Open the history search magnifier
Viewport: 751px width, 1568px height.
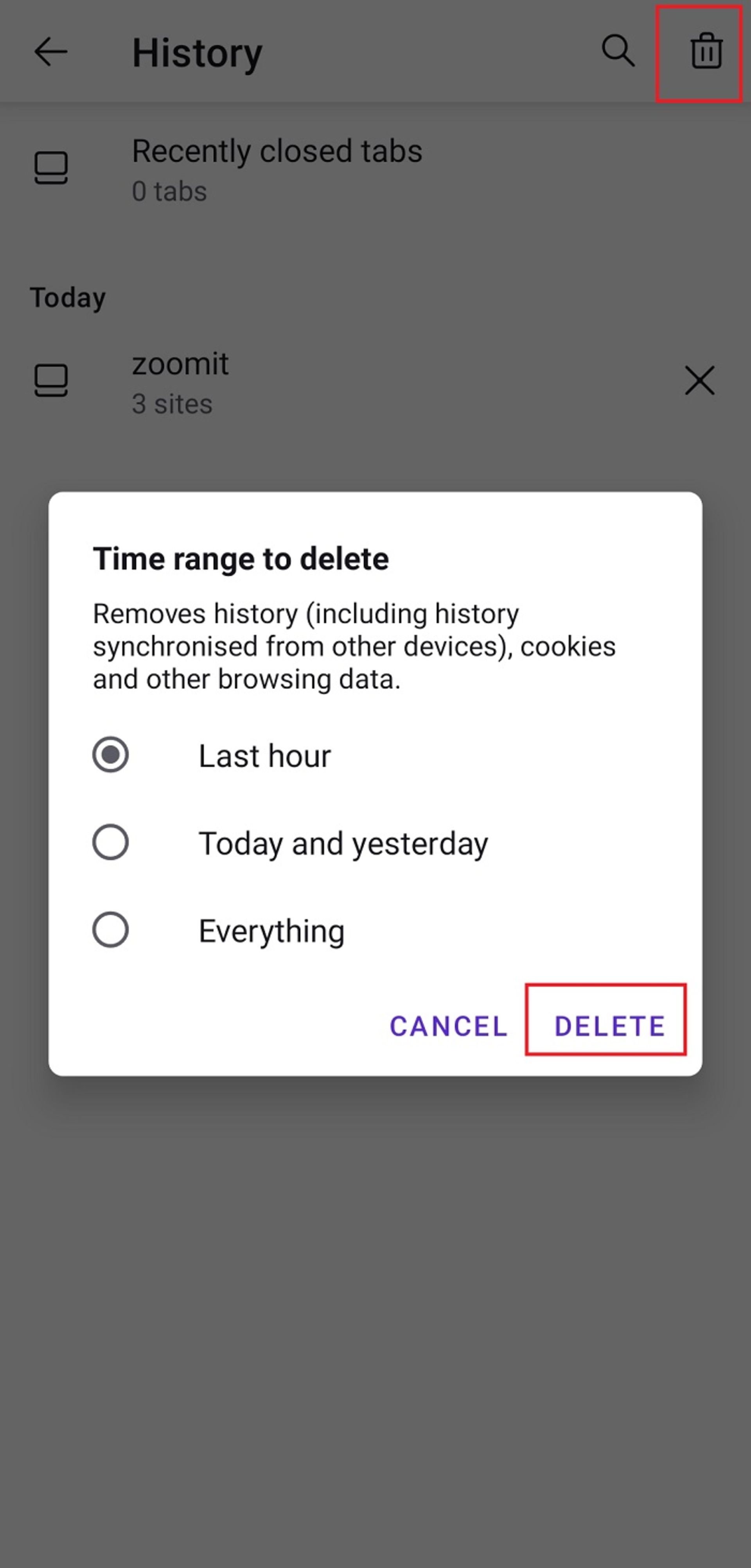coord(618,50)
